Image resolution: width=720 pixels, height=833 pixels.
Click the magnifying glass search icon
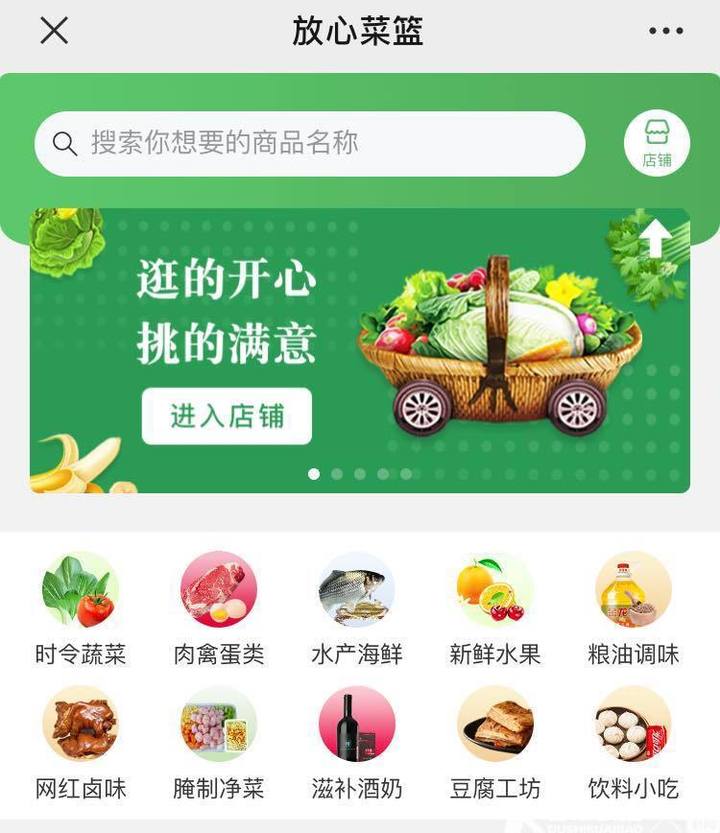pyautogui.click(x=66, y=143)
